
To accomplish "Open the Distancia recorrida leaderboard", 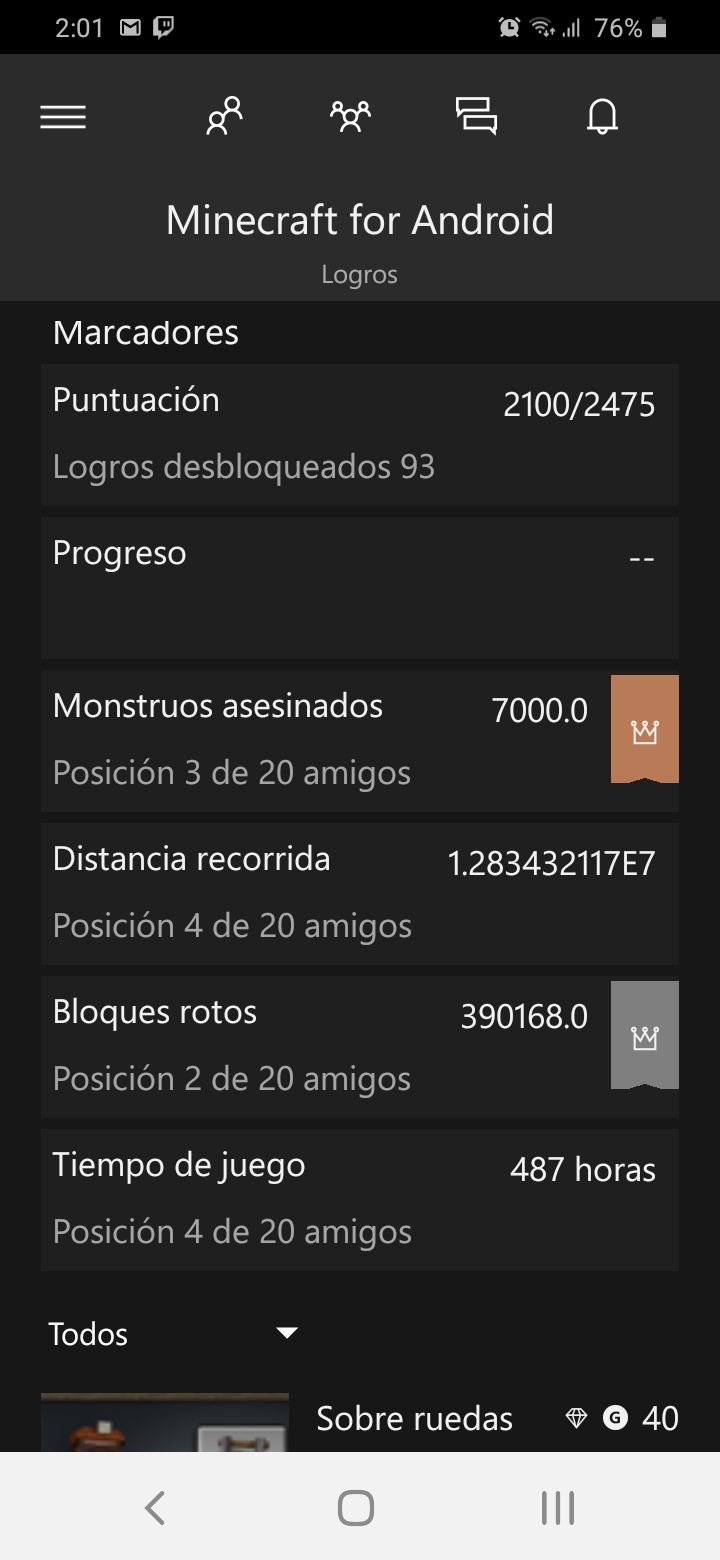I will 360,893.
